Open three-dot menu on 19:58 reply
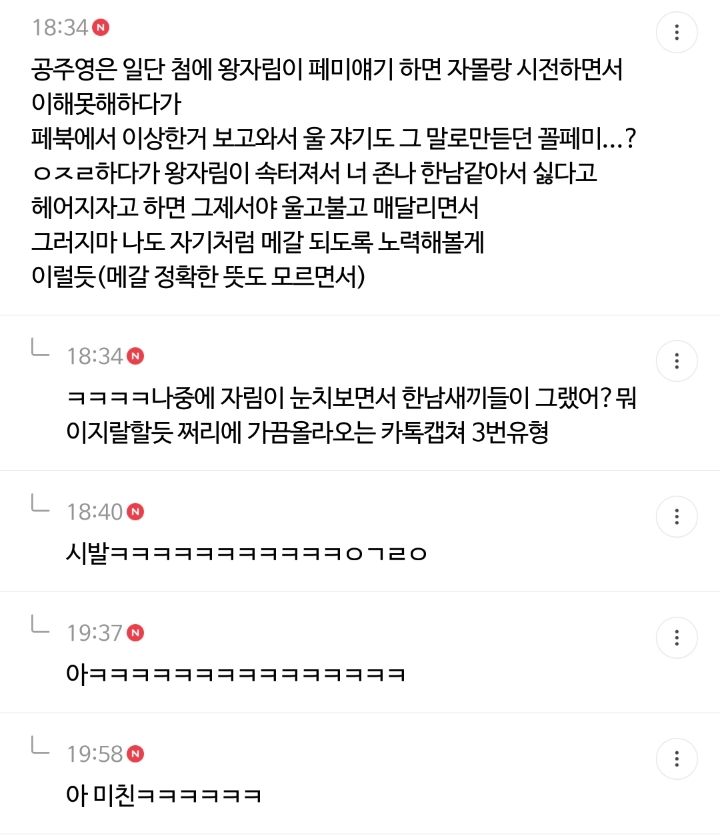720x836 pixels. (x=676, y=759)
